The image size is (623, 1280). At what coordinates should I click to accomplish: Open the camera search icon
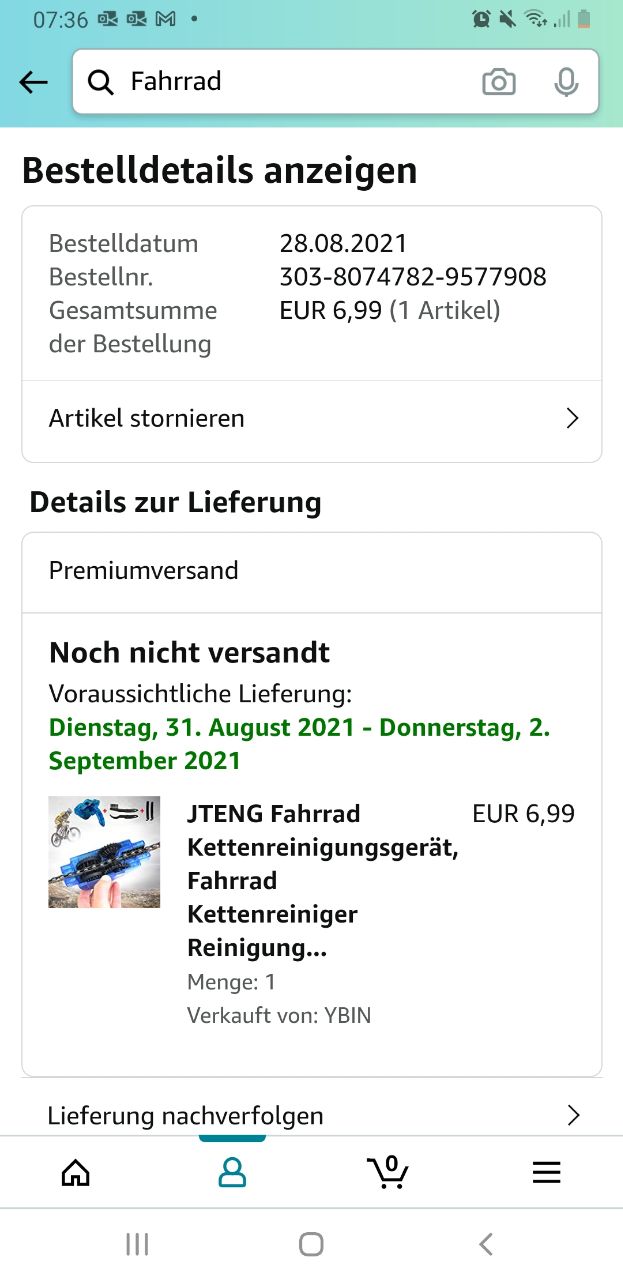coord(499,82)
